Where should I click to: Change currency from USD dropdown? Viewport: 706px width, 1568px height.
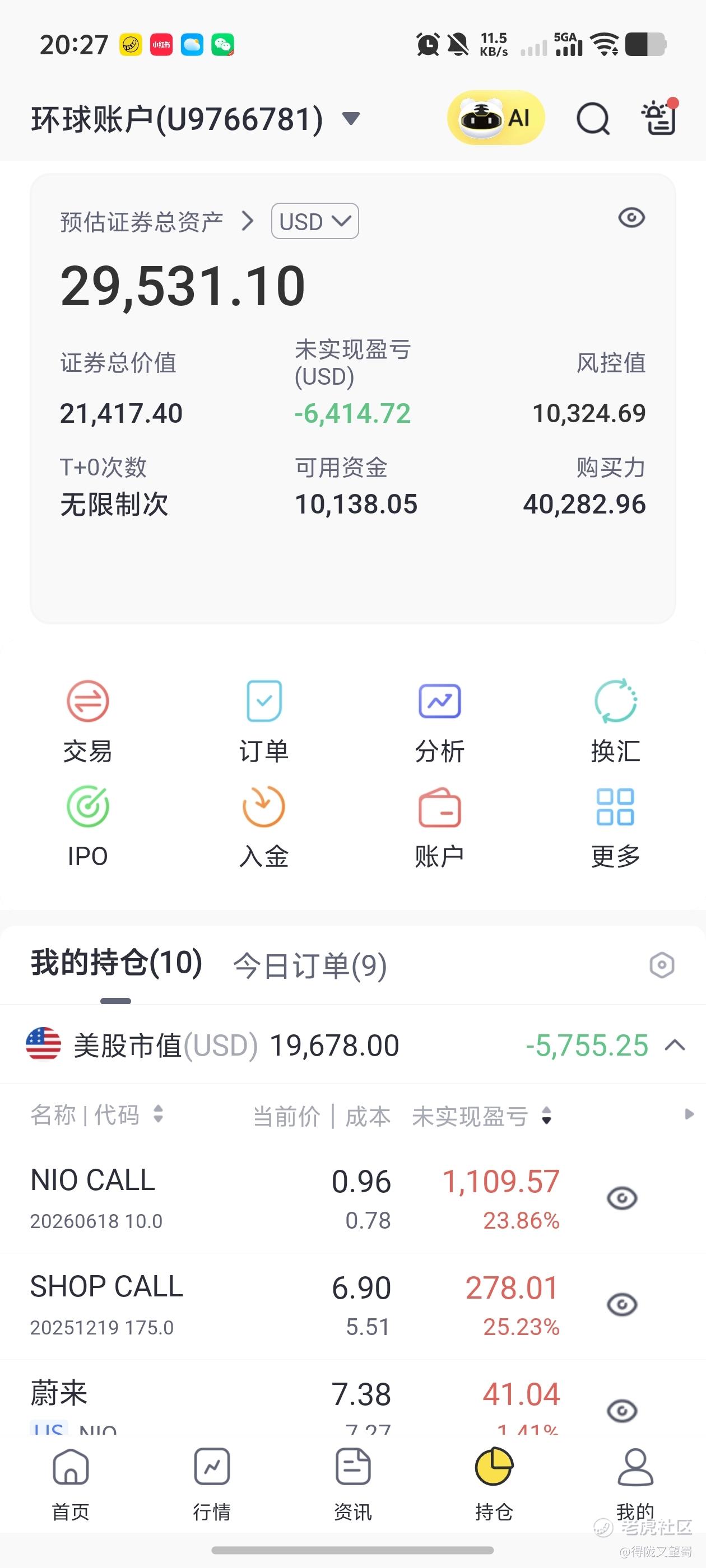pos(315,221)
